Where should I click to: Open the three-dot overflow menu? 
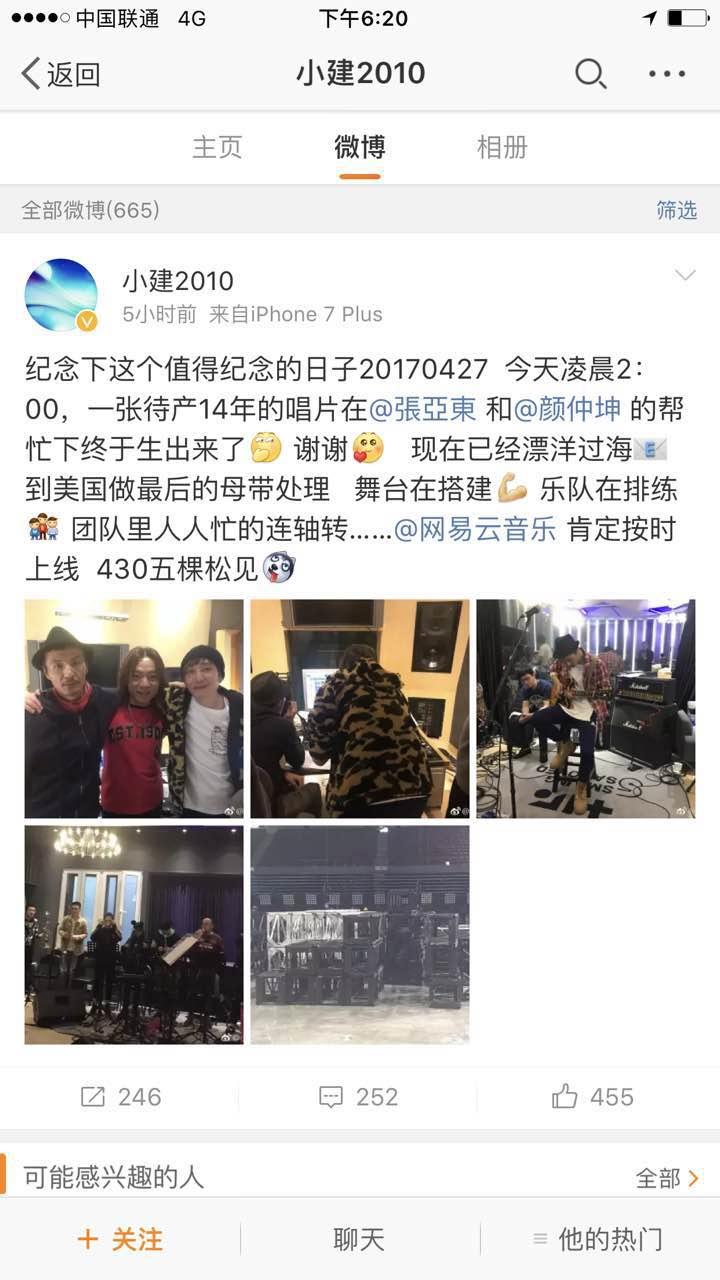[667, 74]
